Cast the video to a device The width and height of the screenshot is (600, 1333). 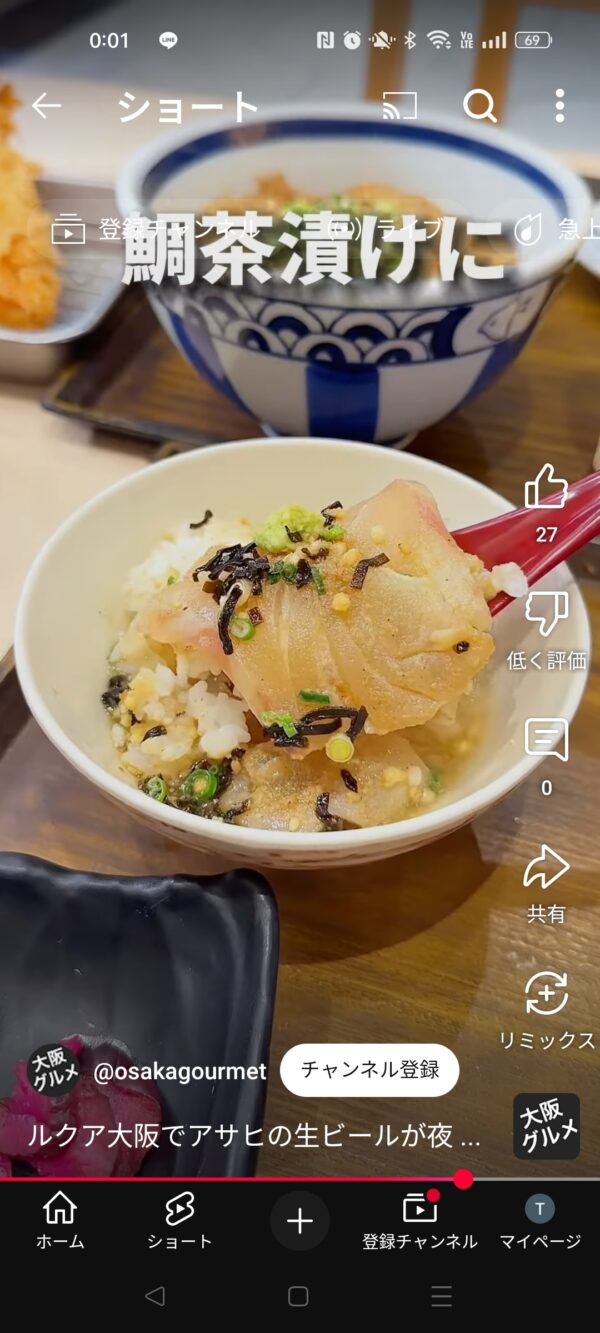click(399, 105)
